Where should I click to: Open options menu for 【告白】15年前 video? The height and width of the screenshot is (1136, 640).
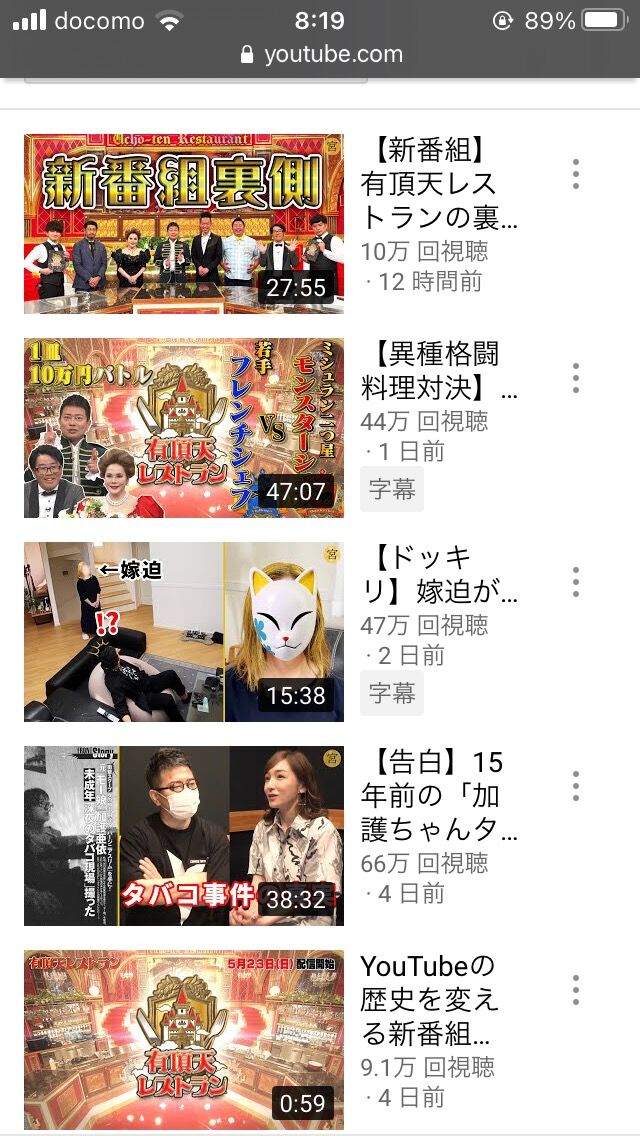point(576,786)
